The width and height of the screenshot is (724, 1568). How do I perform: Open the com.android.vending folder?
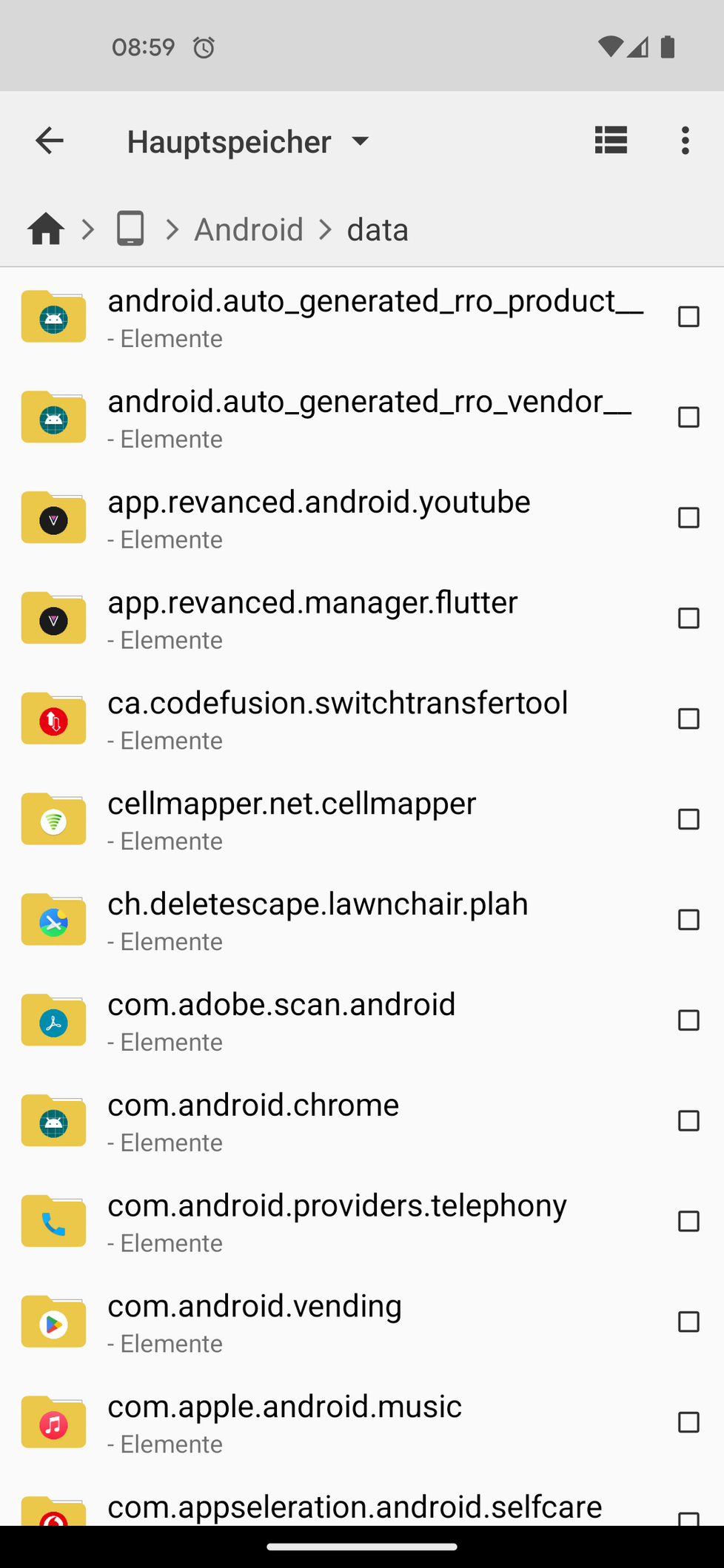pos(255,1322)
